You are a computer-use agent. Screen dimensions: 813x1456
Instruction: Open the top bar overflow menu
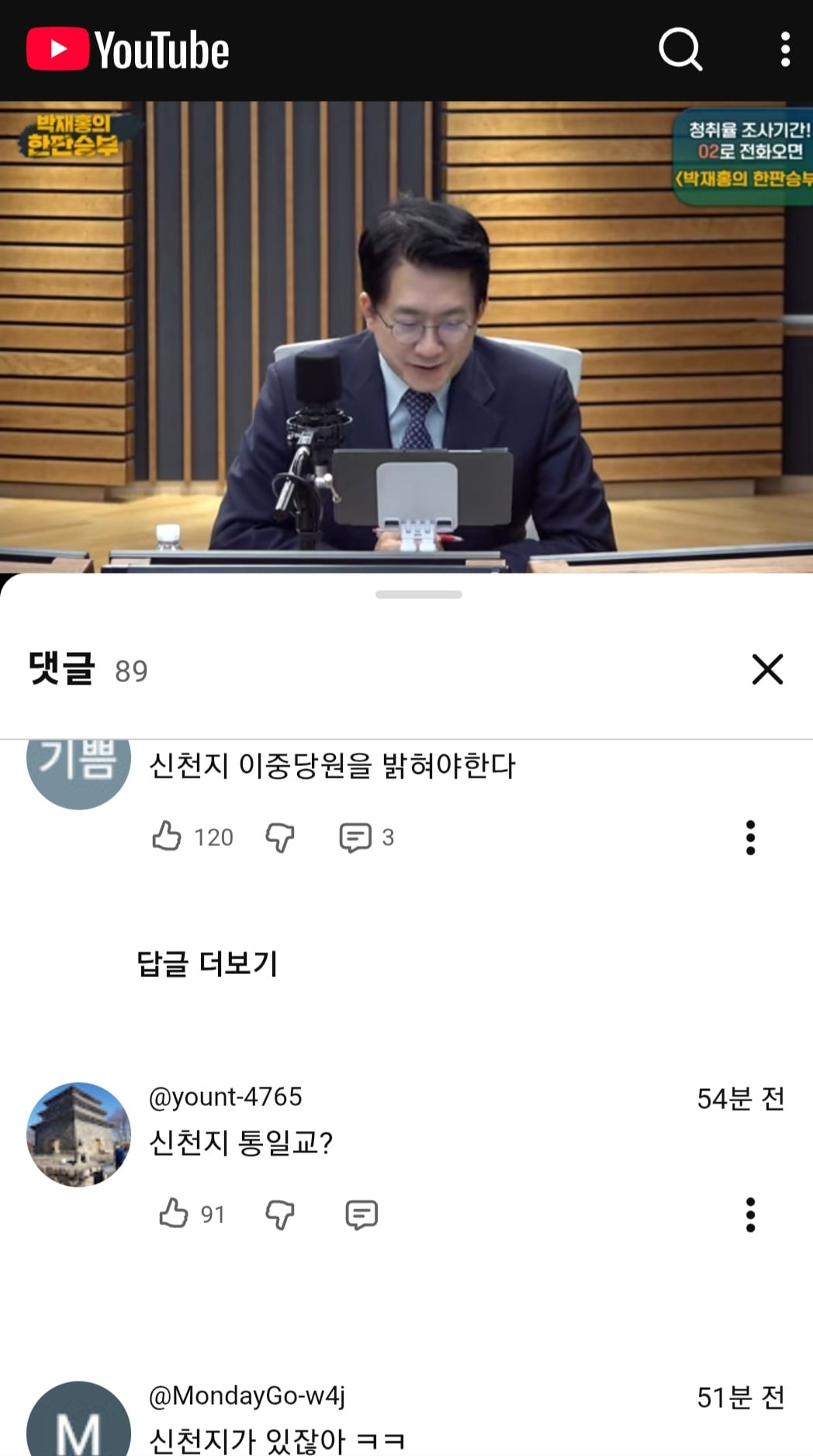click(785, 50)
